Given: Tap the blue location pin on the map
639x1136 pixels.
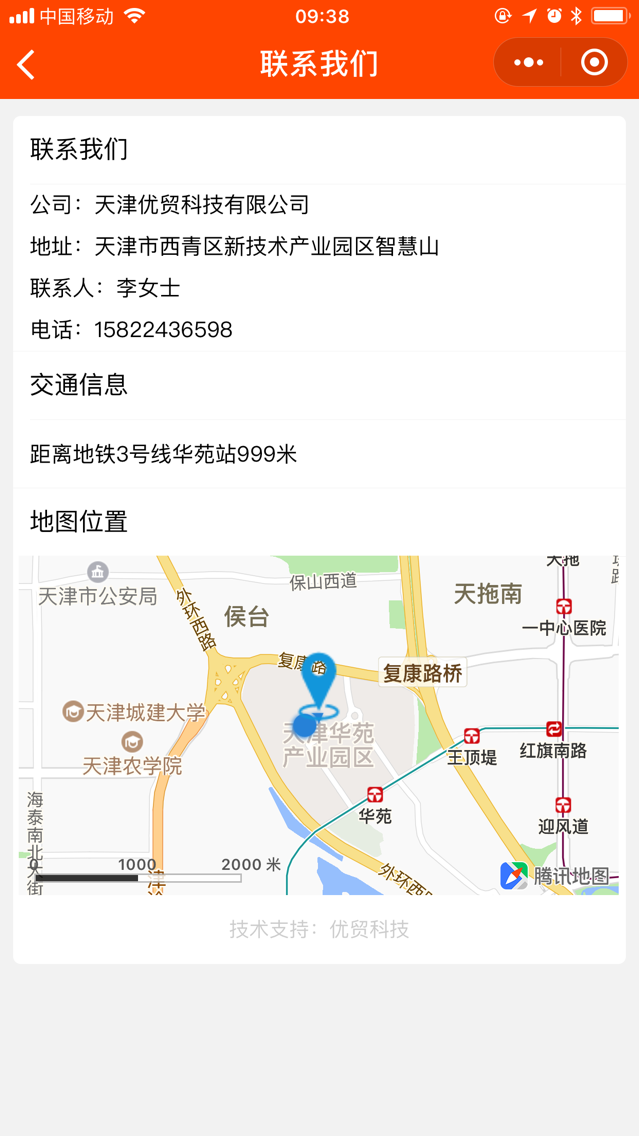Looking at the screenshot, I should pos(318,682).
